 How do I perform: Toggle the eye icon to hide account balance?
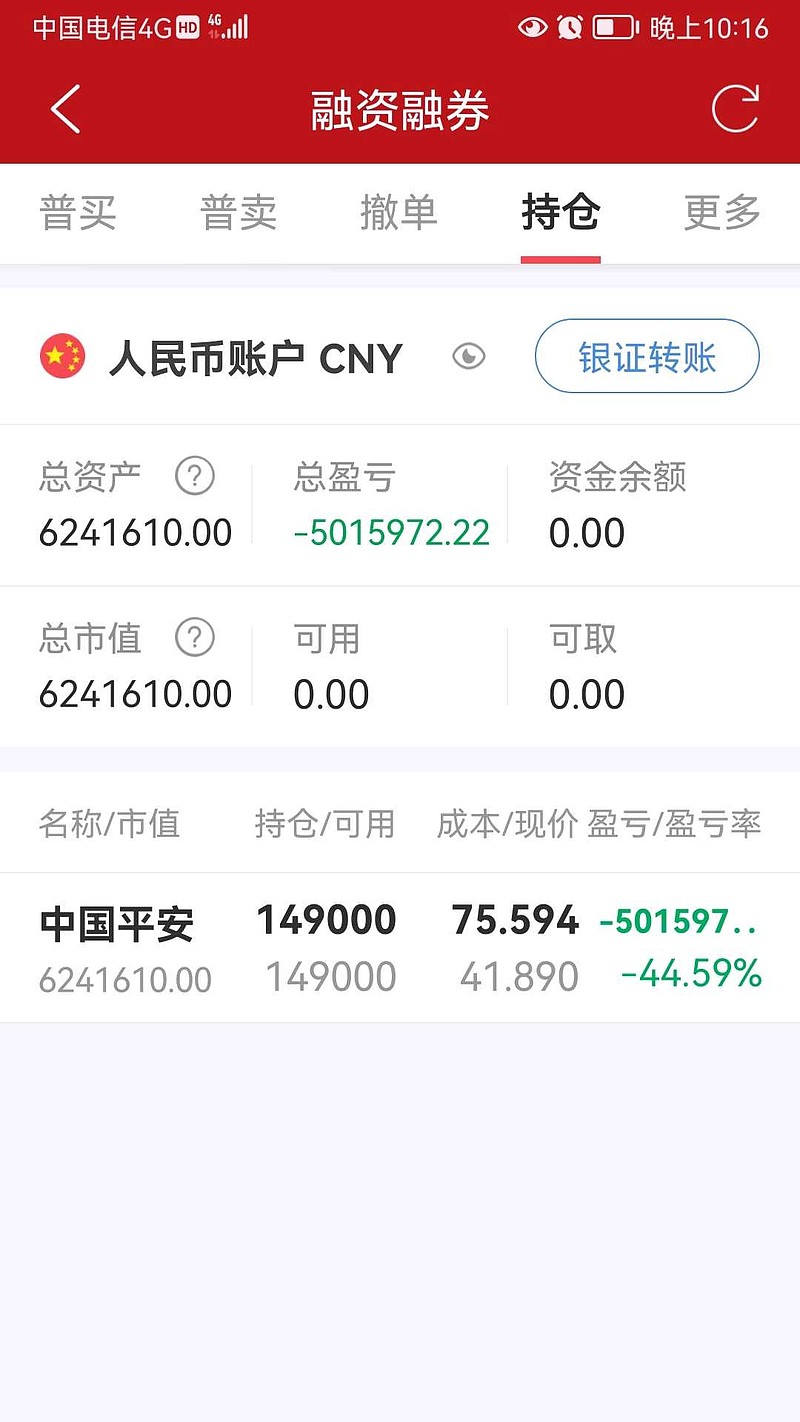coord(468,356)
